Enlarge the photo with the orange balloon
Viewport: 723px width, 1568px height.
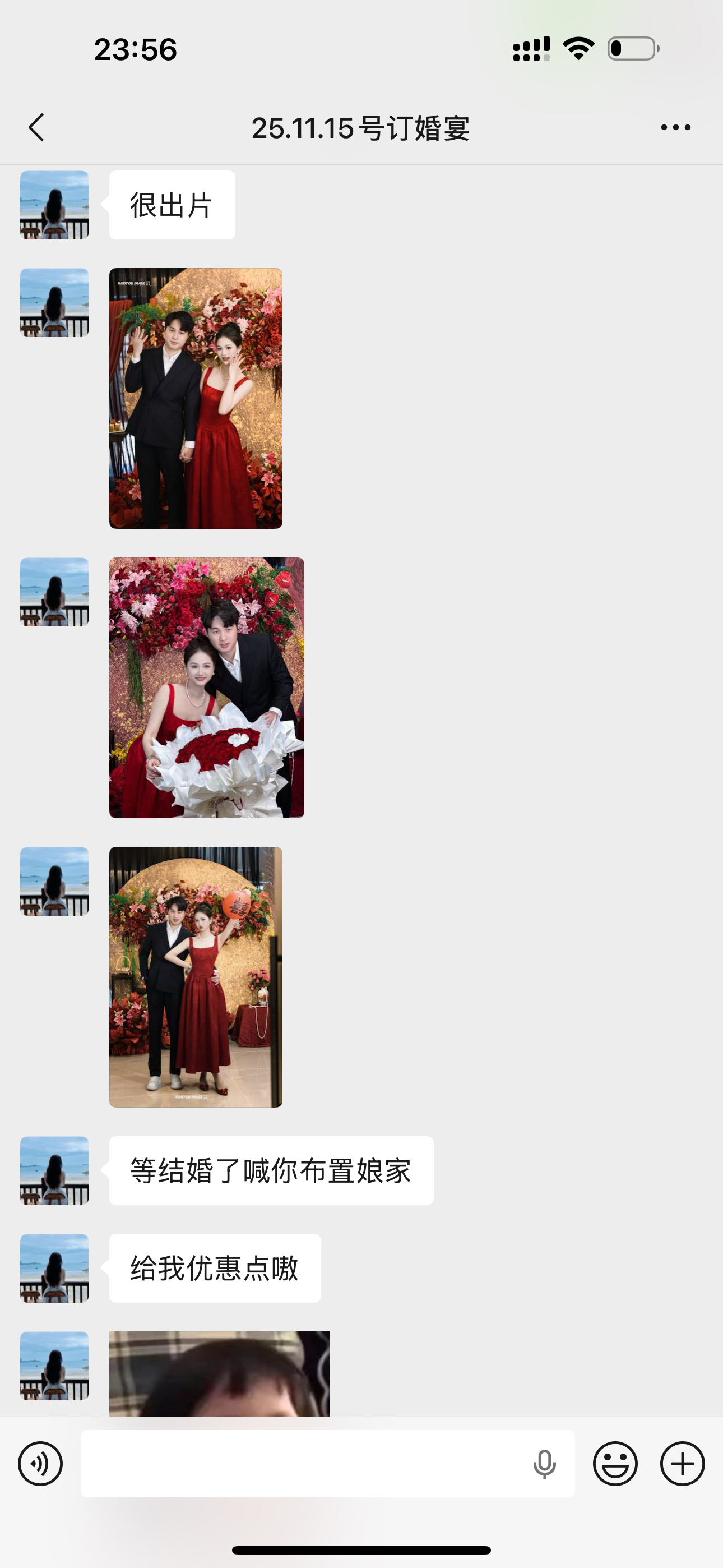point(196,976)
